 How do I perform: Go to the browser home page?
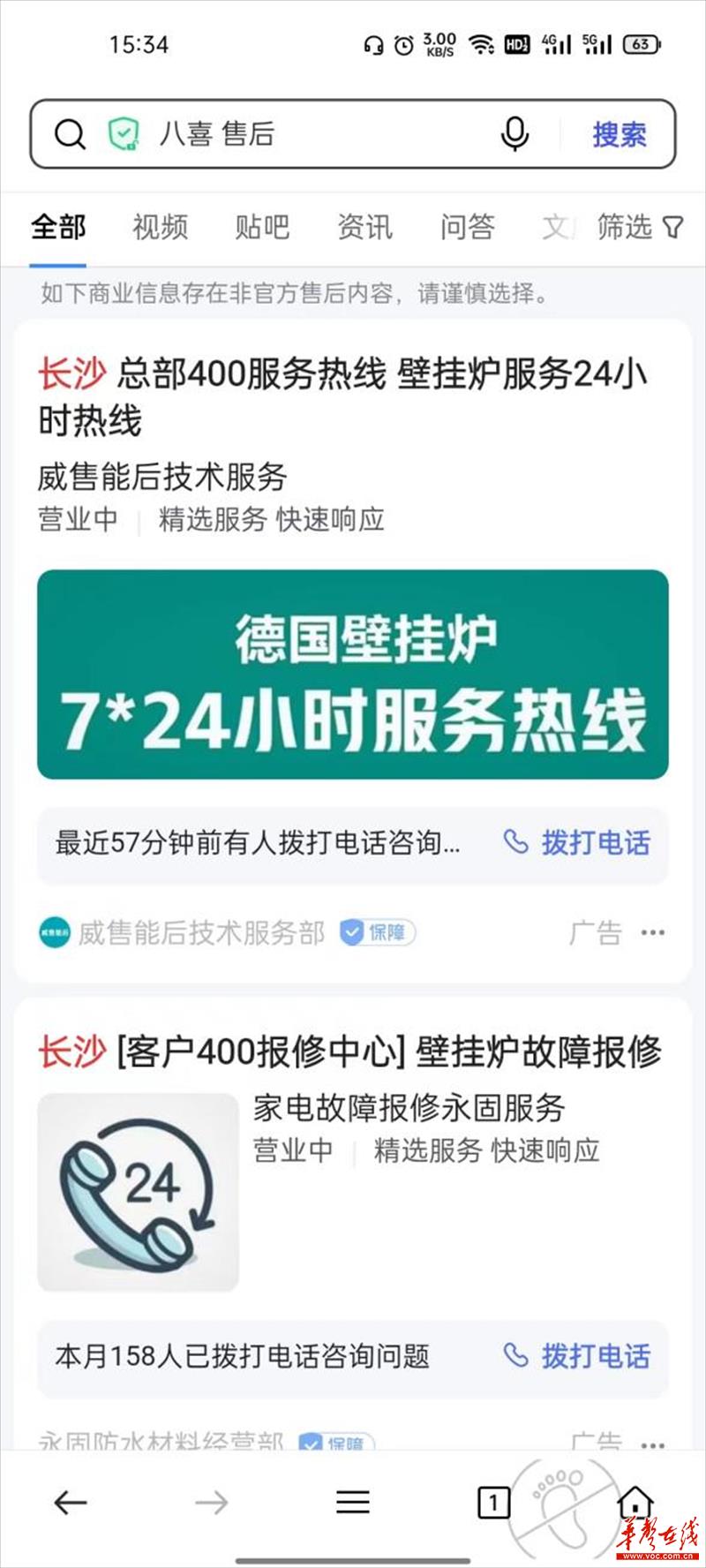[635, 1502]
